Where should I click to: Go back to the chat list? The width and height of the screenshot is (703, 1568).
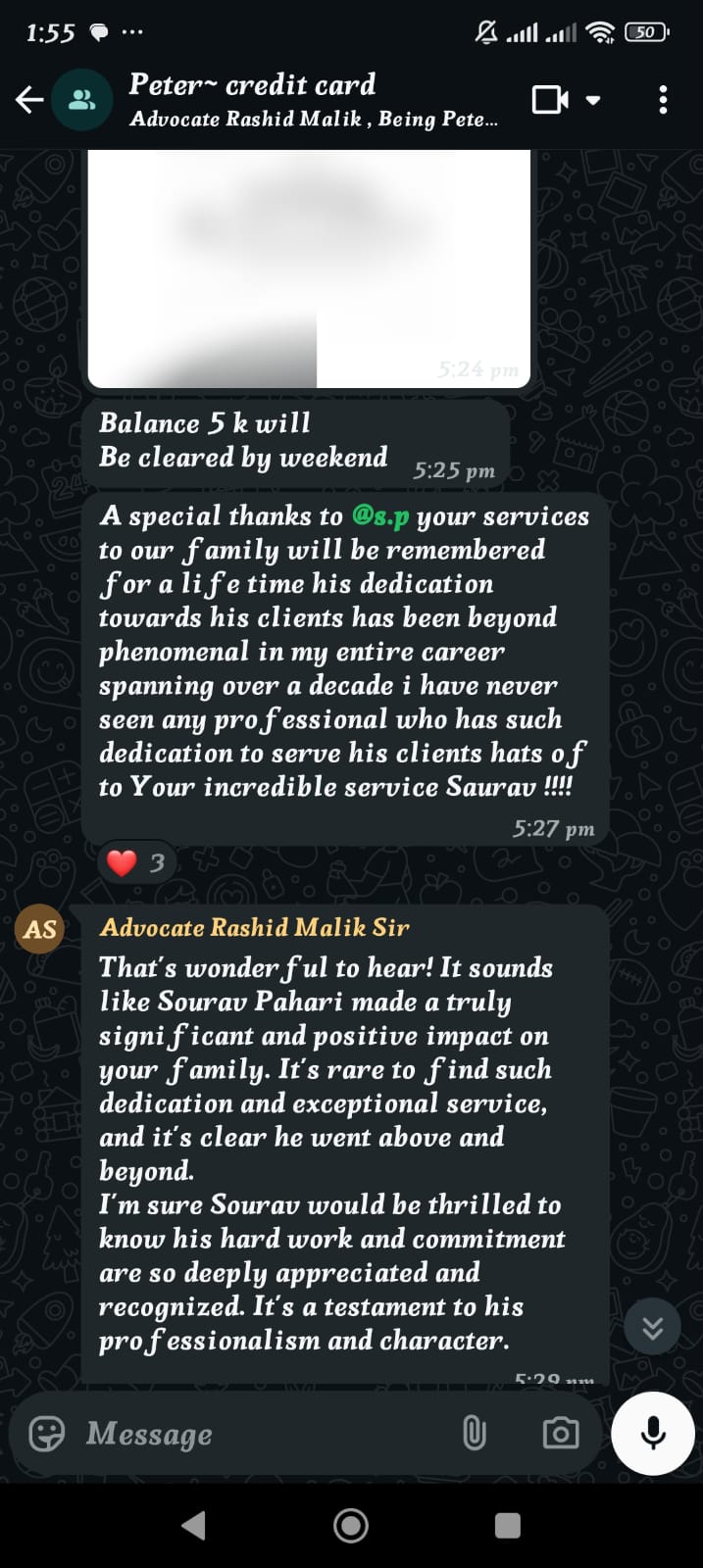pyautogui.click(x=29, y=99)
